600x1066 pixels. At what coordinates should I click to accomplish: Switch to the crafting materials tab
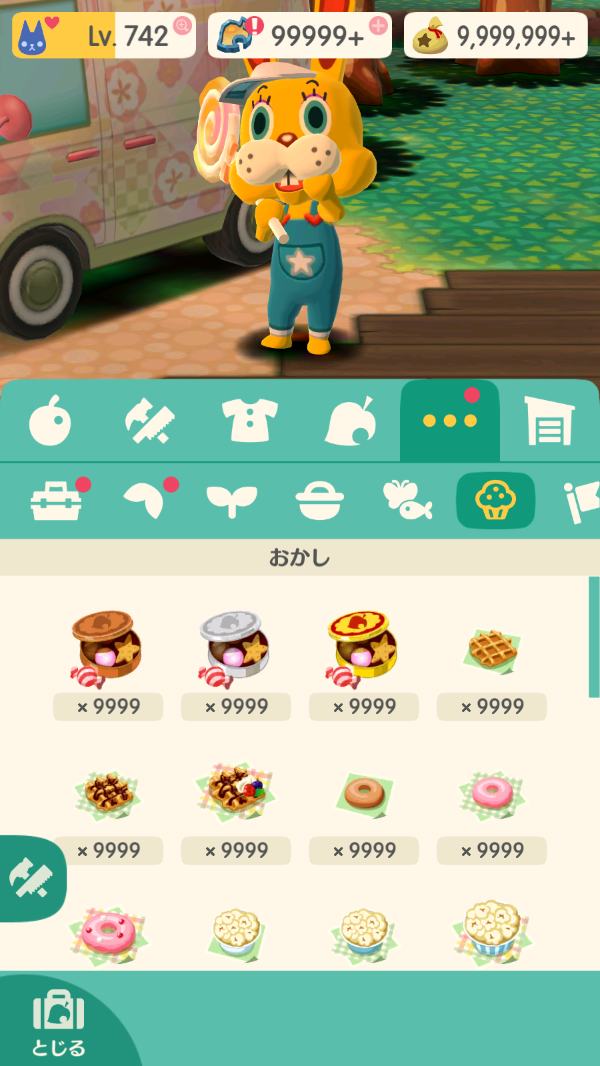149,421
